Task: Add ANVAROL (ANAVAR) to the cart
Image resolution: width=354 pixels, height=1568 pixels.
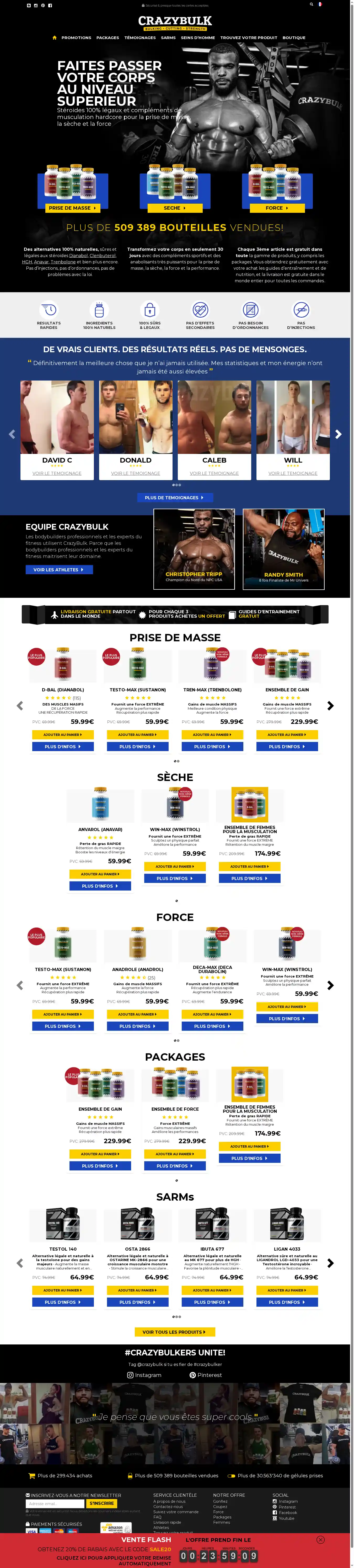Action: click(100, 874)
